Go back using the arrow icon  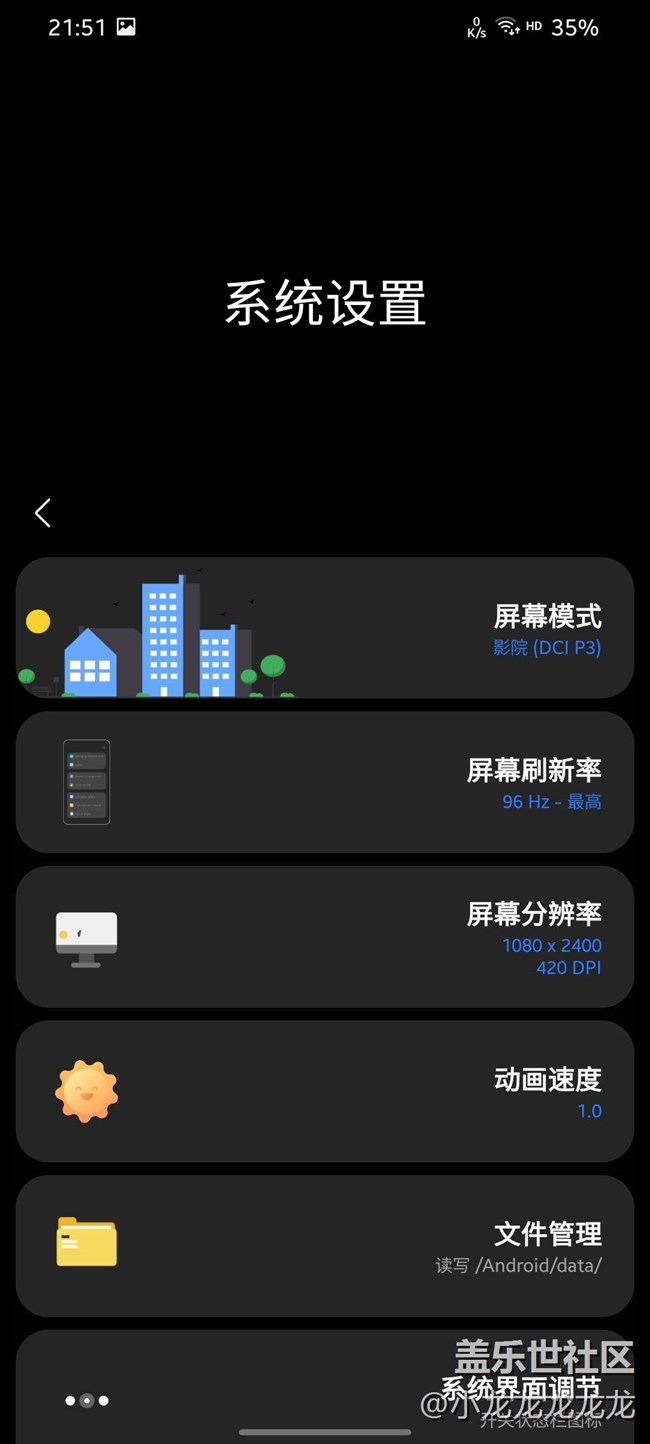[x=42, y=513]
